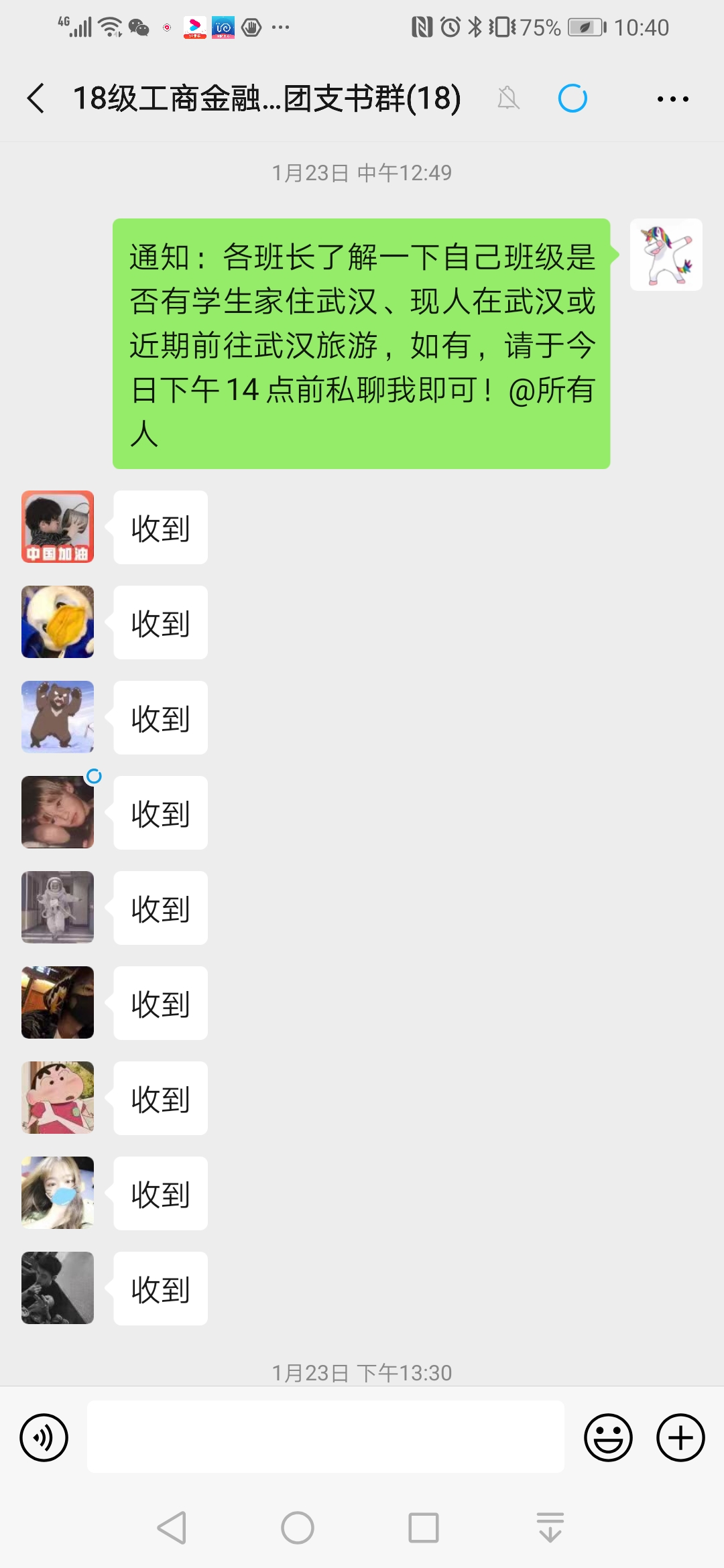Go to the system home screen
This screenshot has width=724, height=1568.
pyautogui.click(x=298, y=1528)
